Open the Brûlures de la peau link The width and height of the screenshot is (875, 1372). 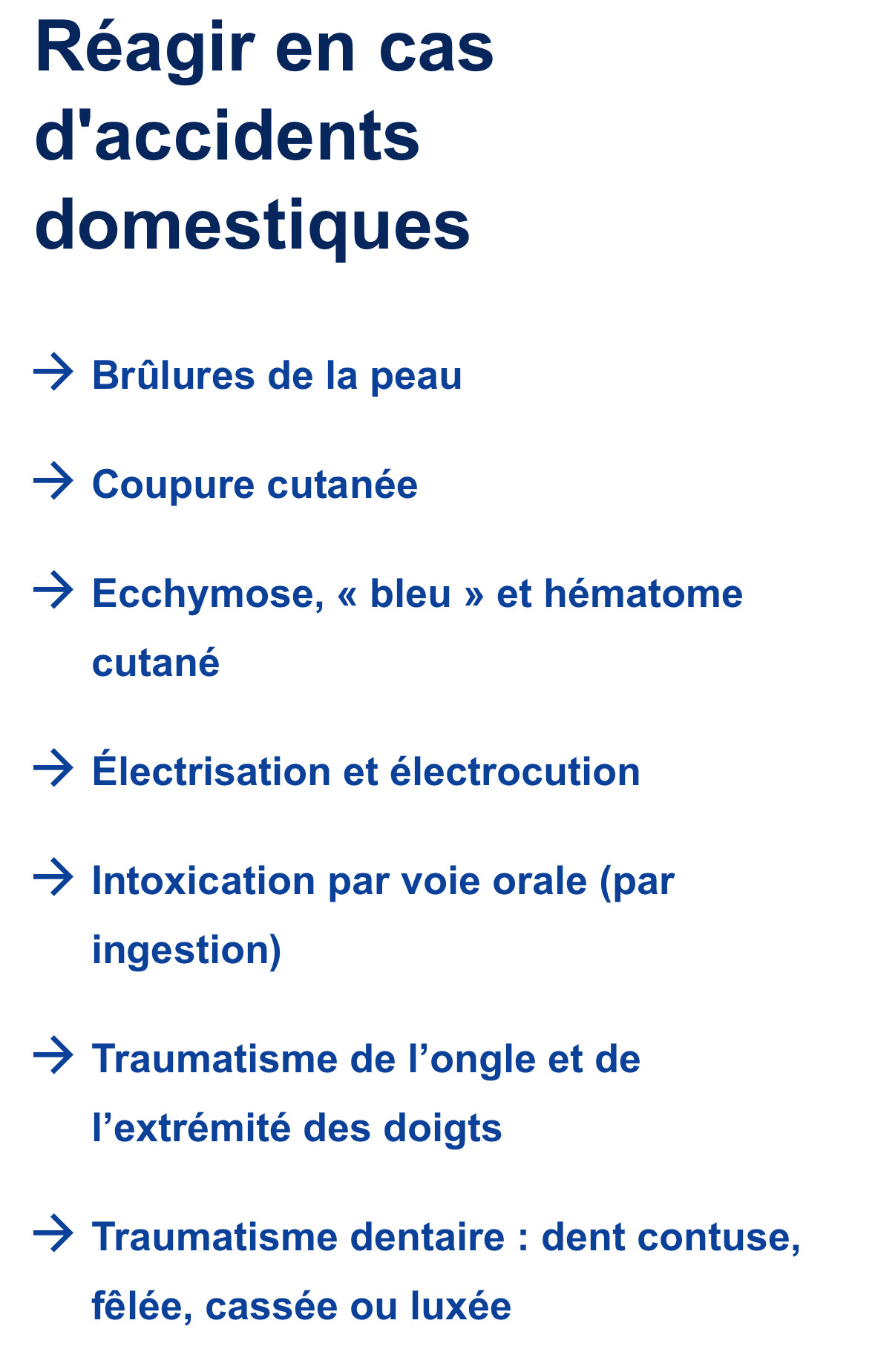click(x=277, y=375)
